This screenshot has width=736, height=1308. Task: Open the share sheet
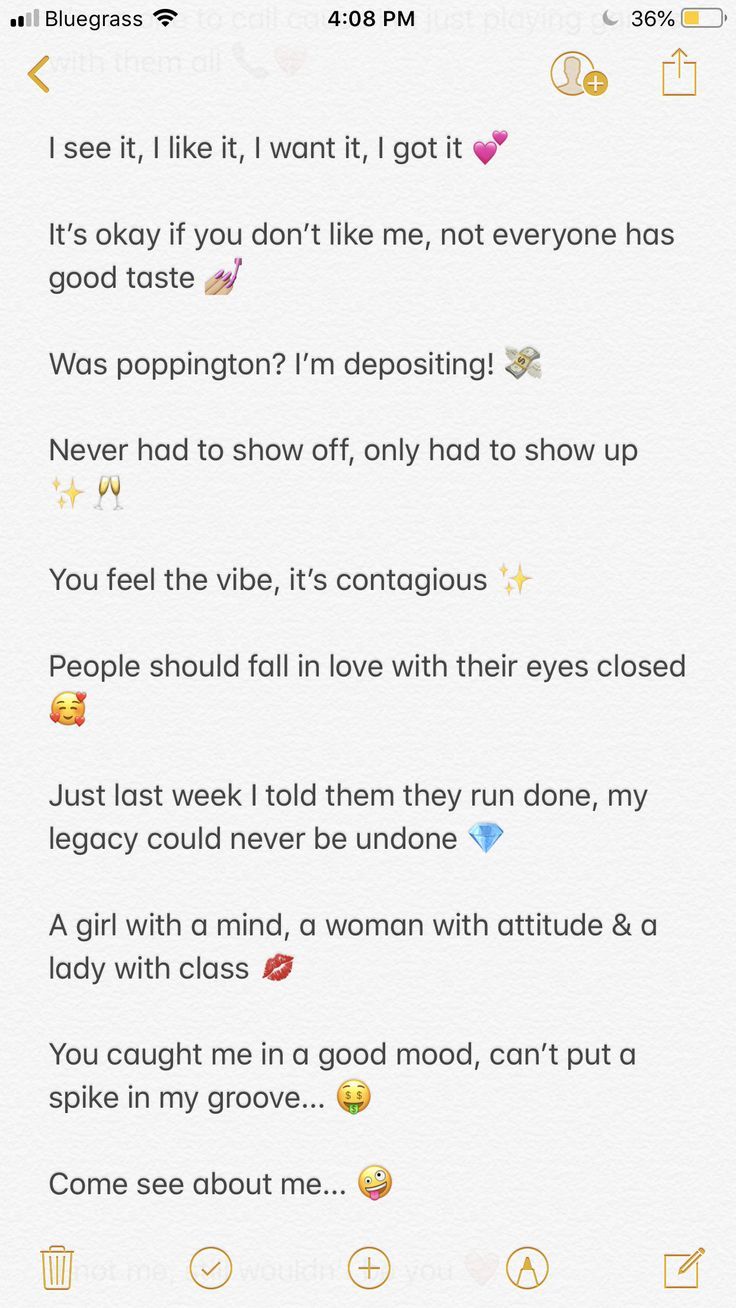click(679, 73)
